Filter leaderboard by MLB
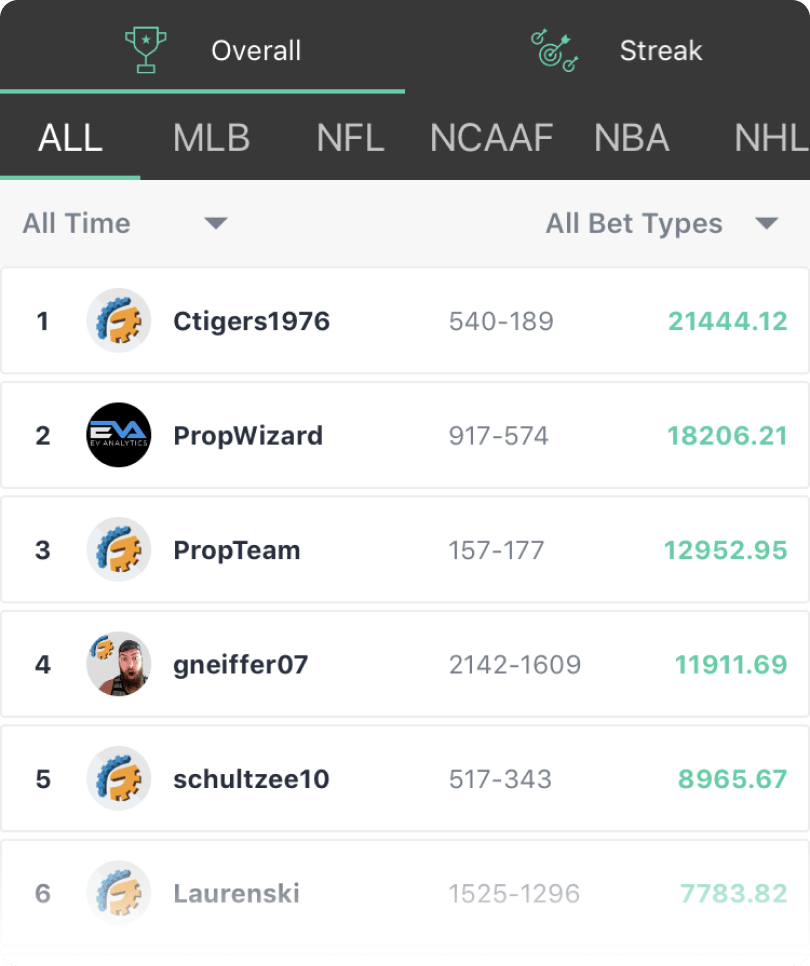Image resolution: width=810 pixels, height=966 pixels. [211, 138]
